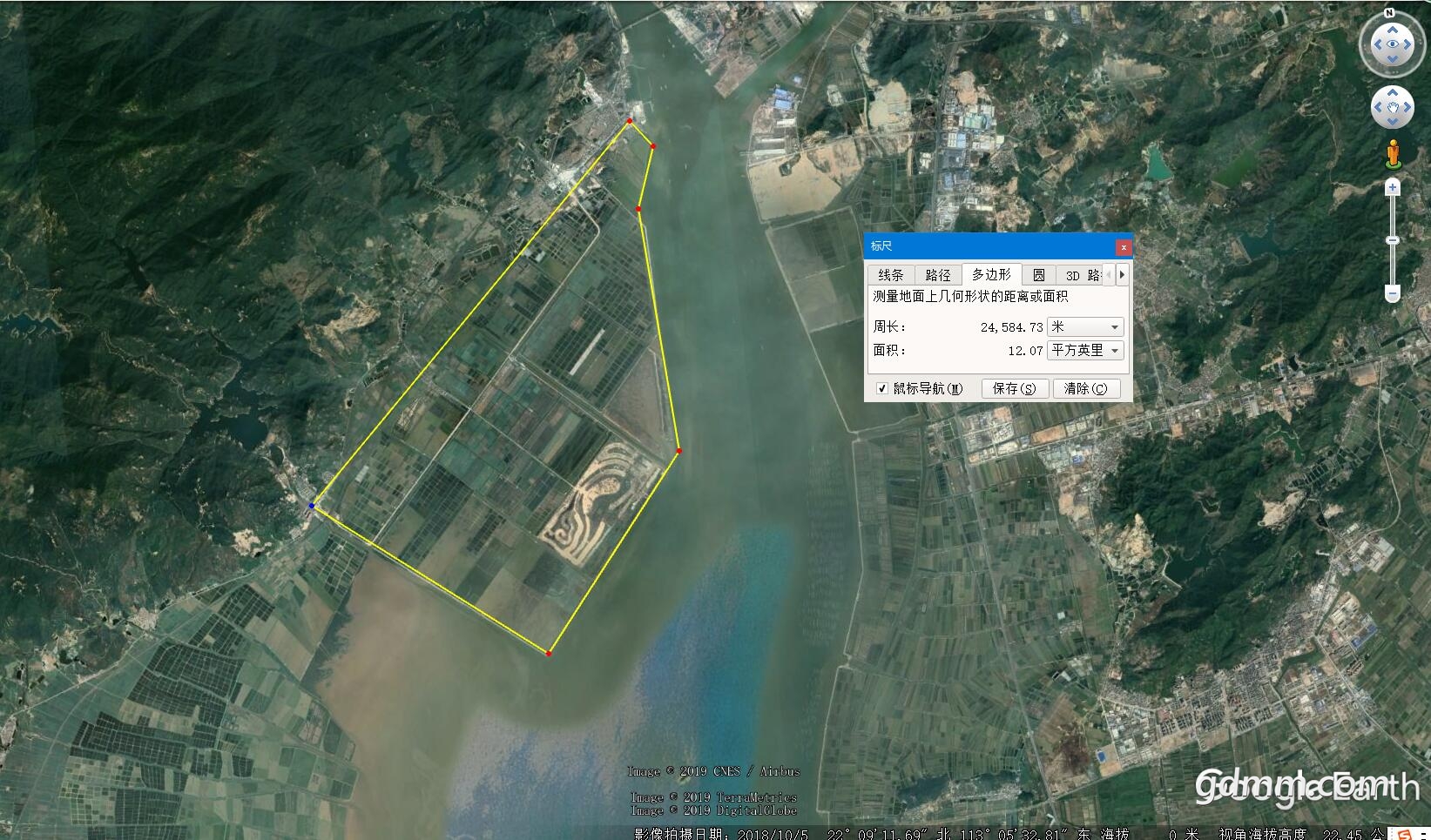Pan the map right with the move control
This screenshot has height=840, width=1431.
point(1408,107)
